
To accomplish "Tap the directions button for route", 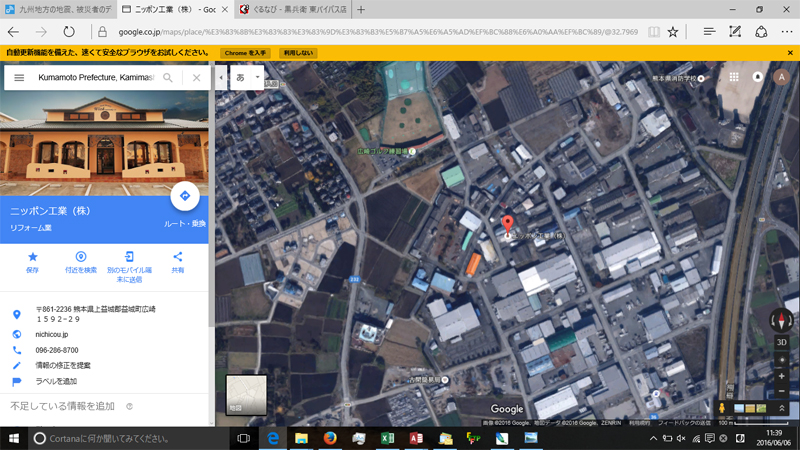I will (185, 197).
